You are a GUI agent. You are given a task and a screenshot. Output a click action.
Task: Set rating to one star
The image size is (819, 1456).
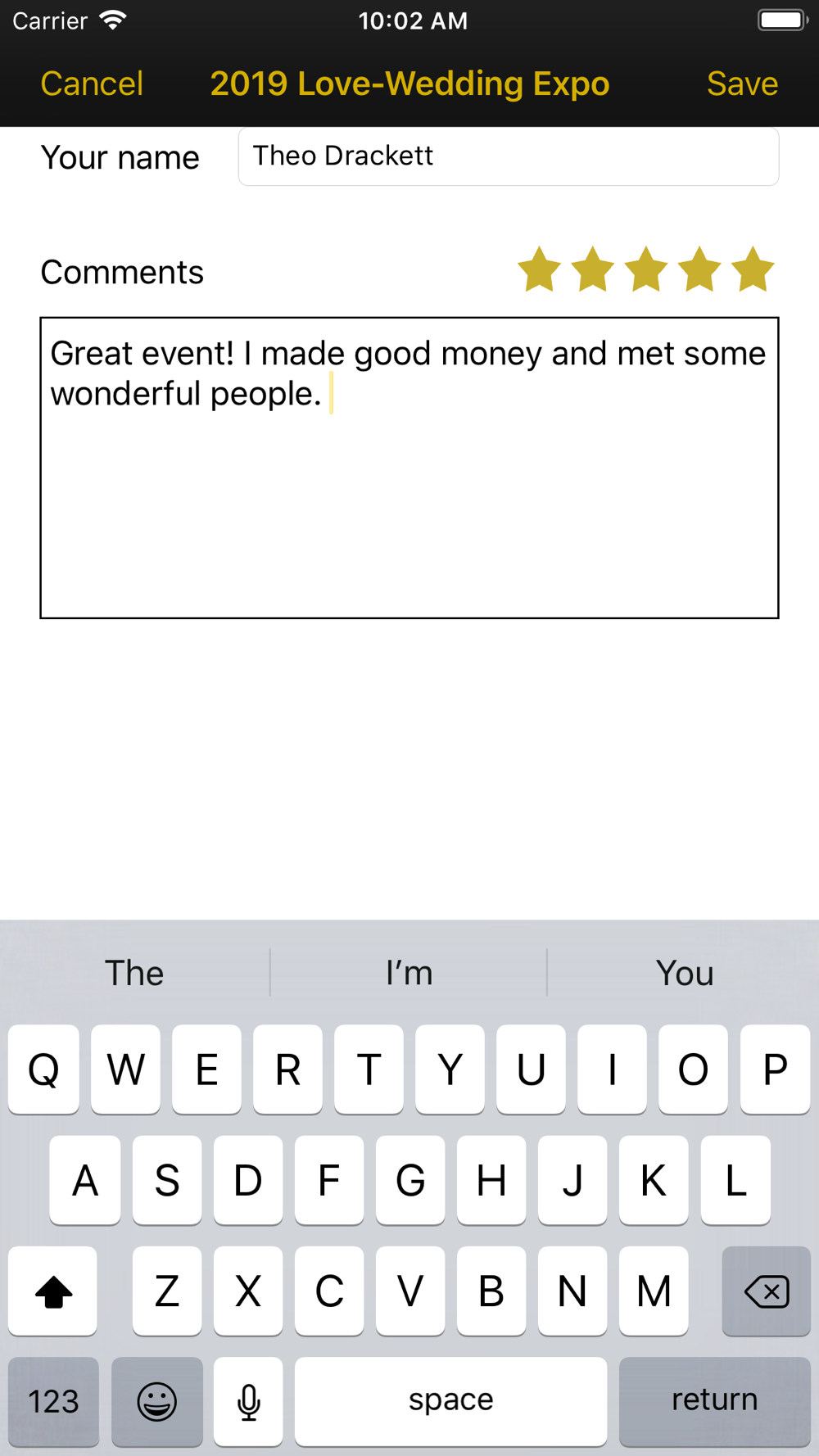click(540, 269)
